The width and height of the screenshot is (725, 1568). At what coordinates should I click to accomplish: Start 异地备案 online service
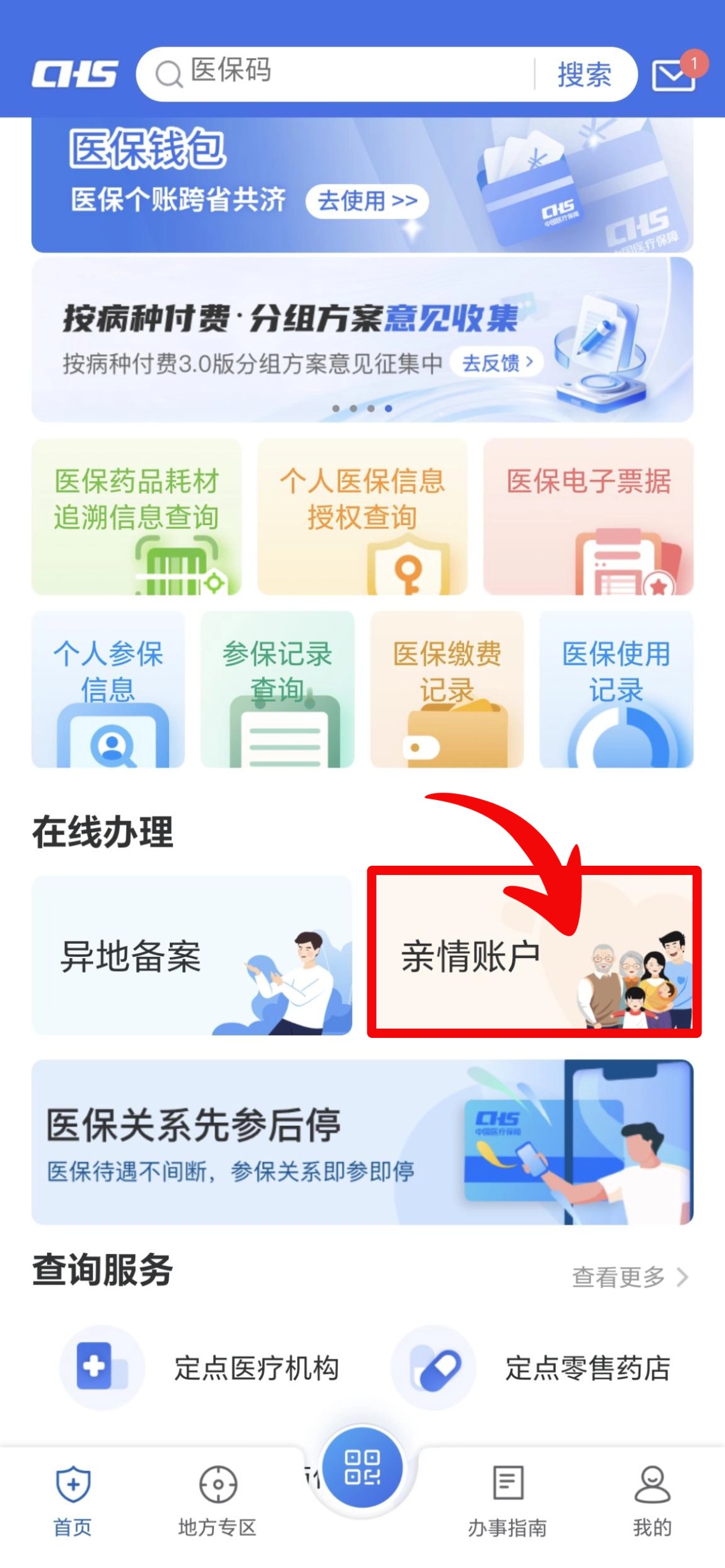pos(192,955)
